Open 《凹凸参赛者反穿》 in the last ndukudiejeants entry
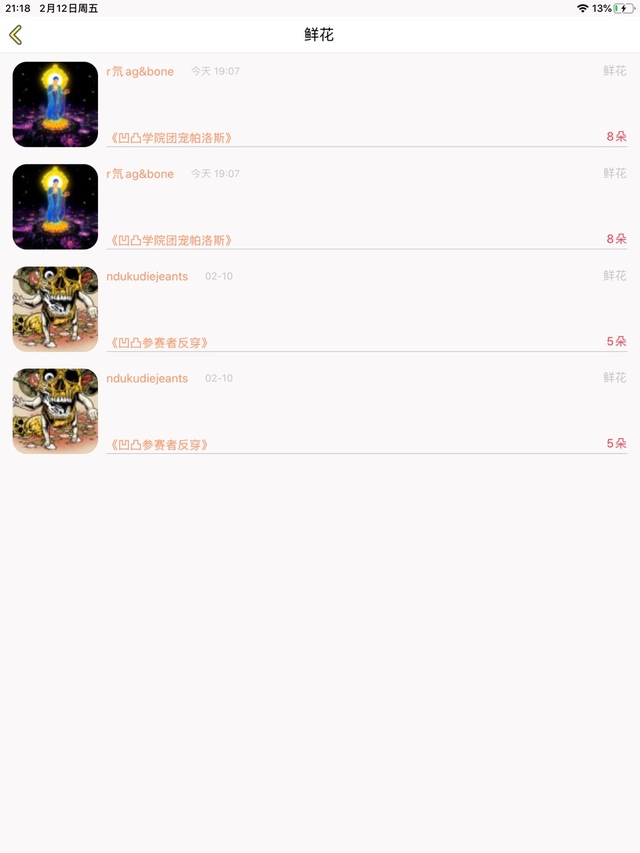Image resolution: width=640 pixels, height=853 pixels. pyautogui.click(x=159, y=445)
